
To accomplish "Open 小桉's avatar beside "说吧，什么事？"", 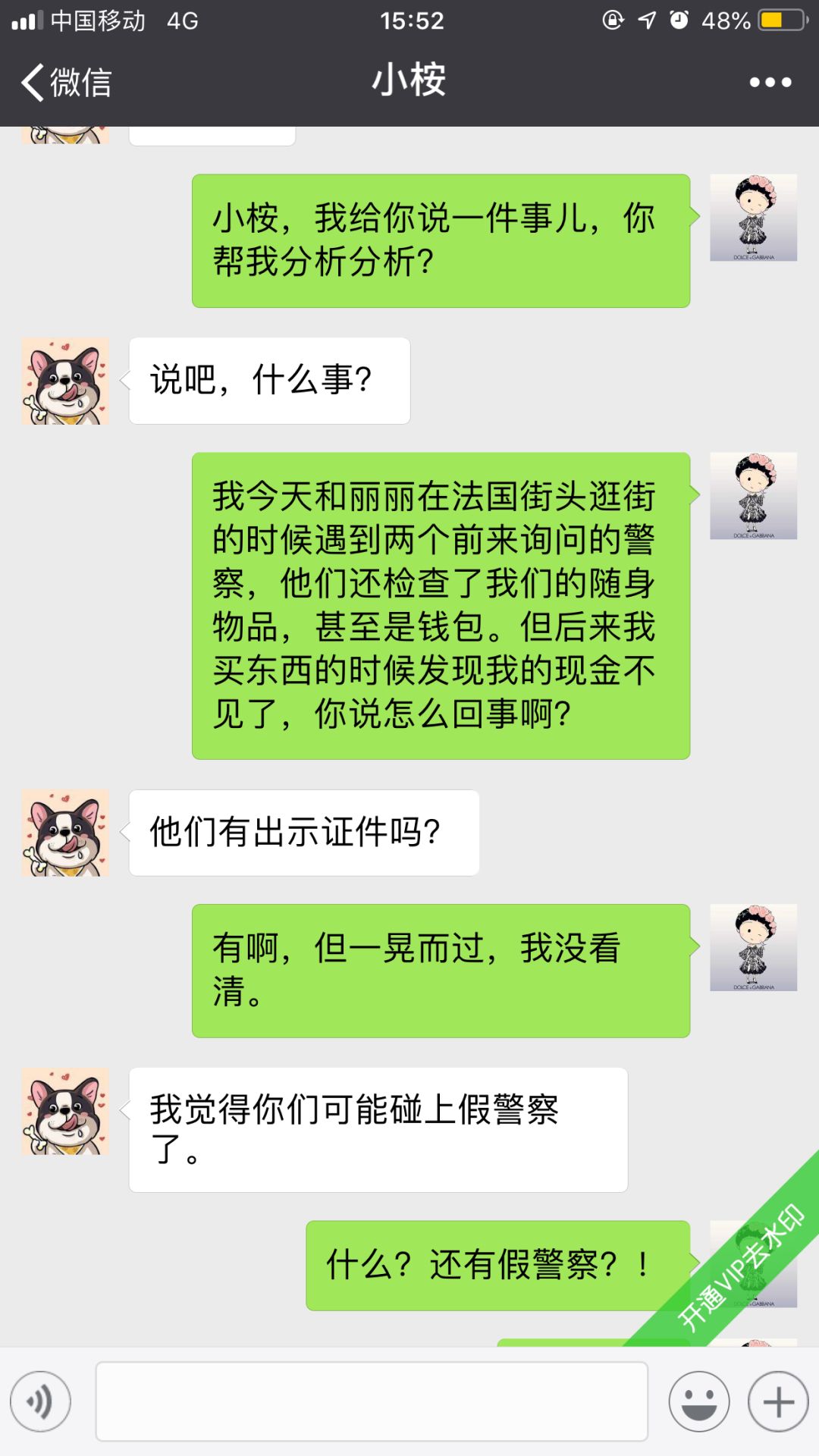I will point(65,381).
